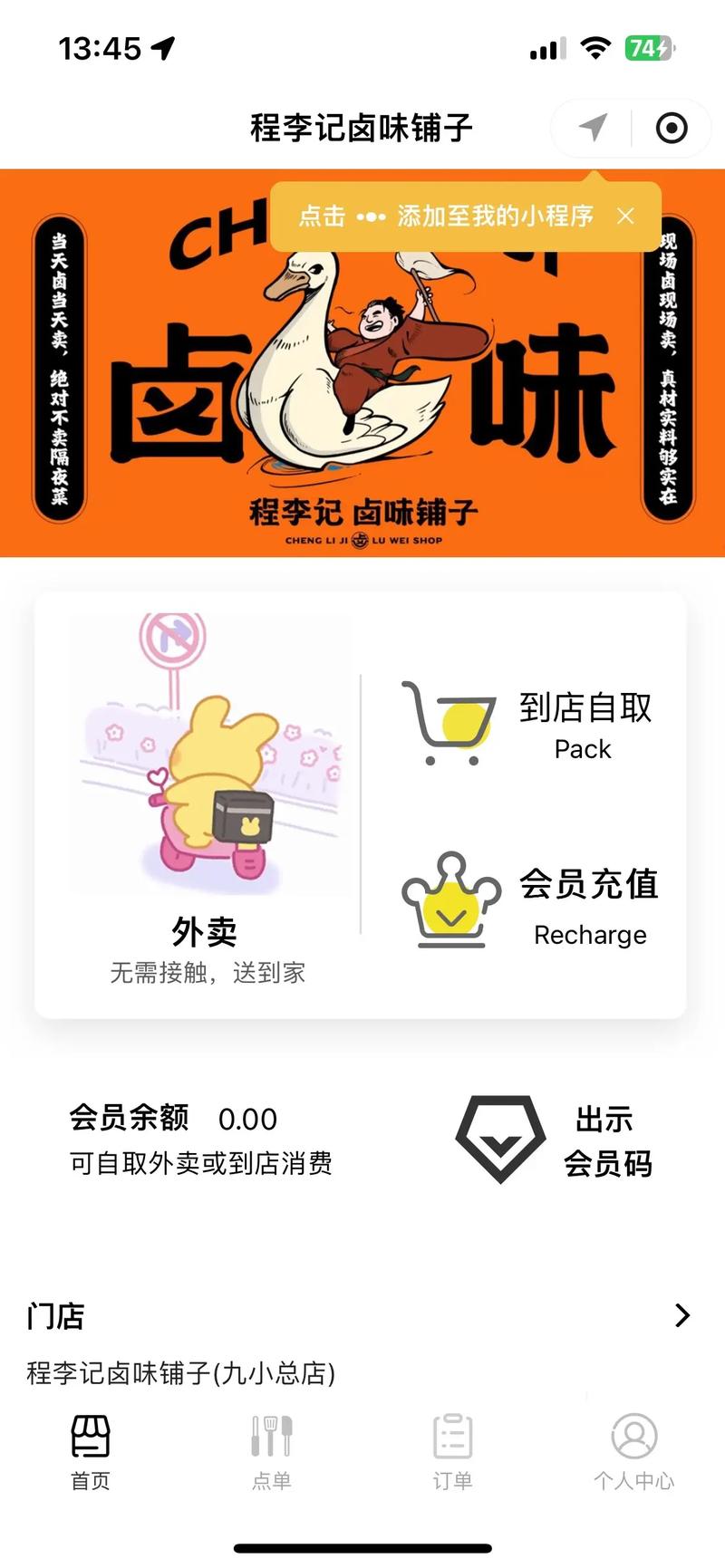This screenshot has height=1568, width=725.
Task: Show the 出示会员码 member code
Action: coord(553,1140)
